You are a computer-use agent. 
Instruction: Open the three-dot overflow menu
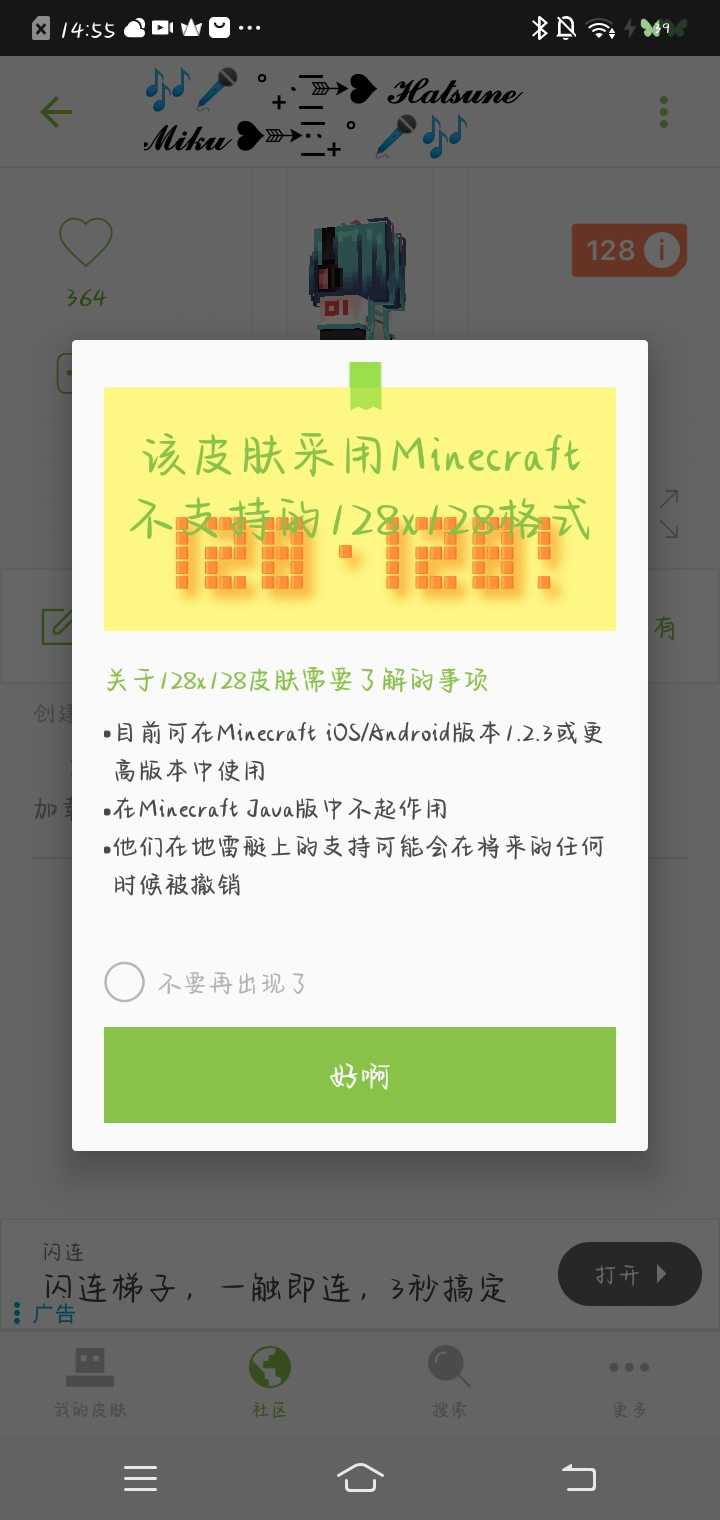click(x=664, y=112)
